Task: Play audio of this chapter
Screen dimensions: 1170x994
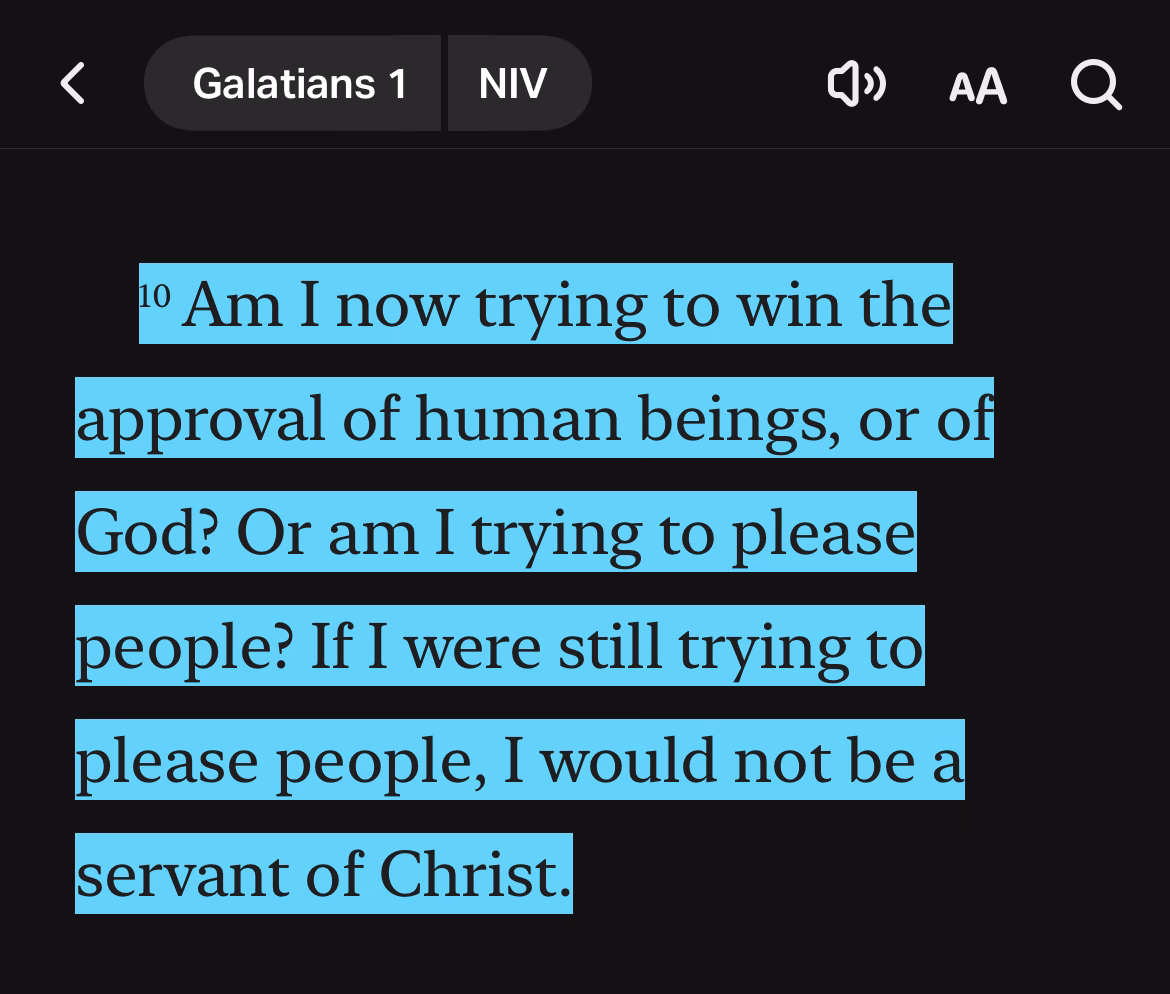Action: [856, 85]
